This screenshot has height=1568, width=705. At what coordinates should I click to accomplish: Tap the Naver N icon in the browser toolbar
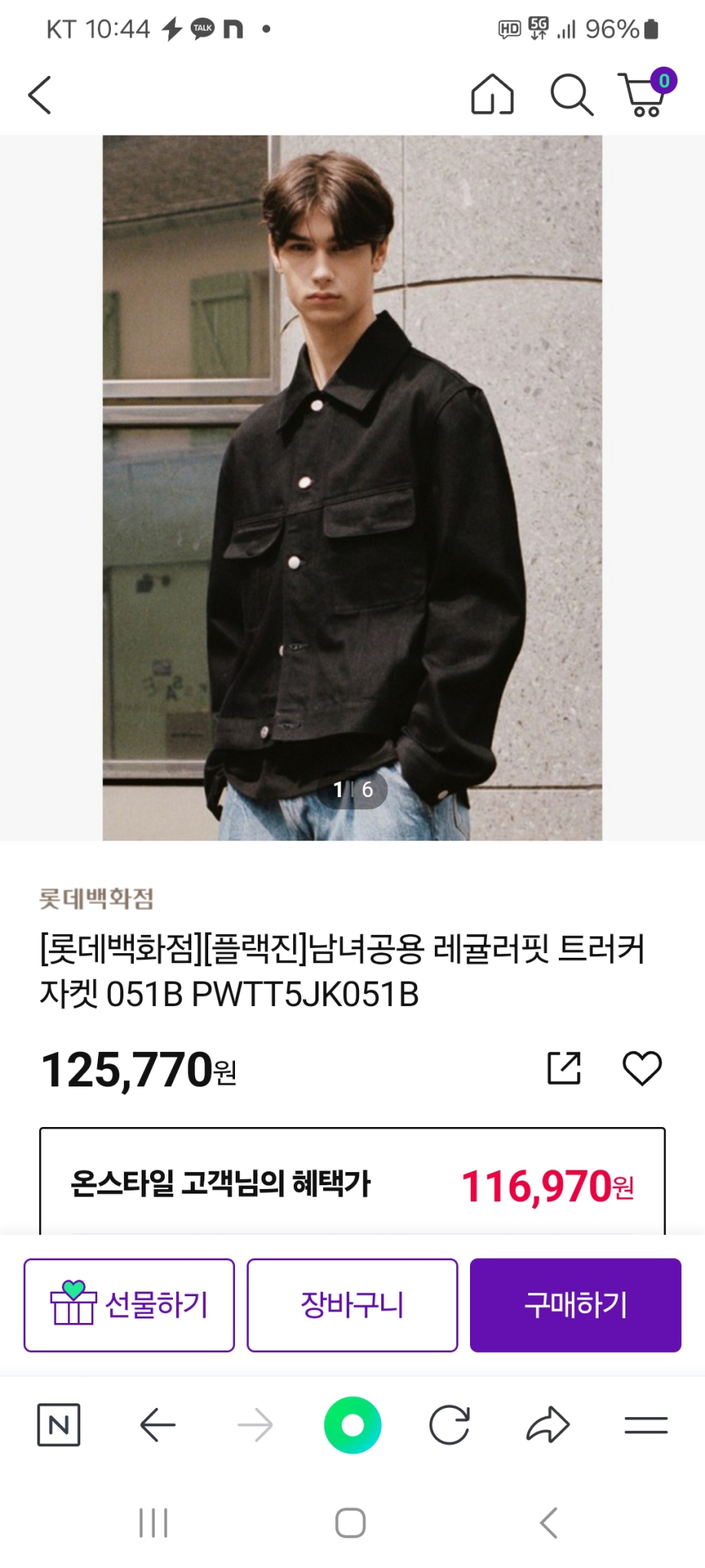60,1424
